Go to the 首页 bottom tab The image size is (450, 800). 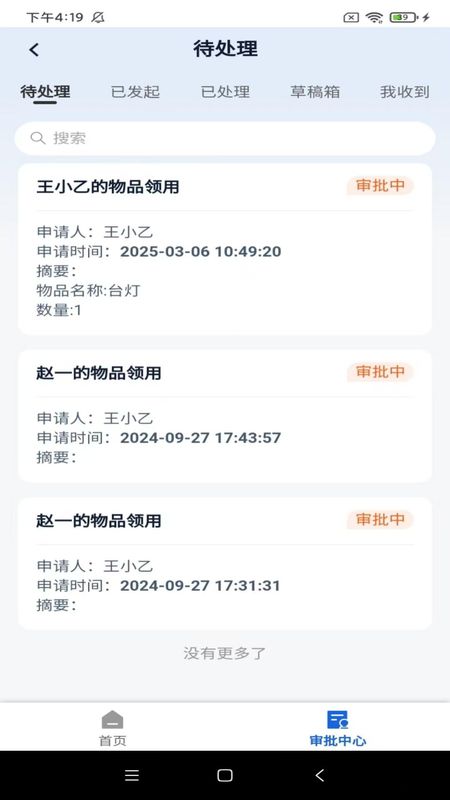[x=112, y=728]
